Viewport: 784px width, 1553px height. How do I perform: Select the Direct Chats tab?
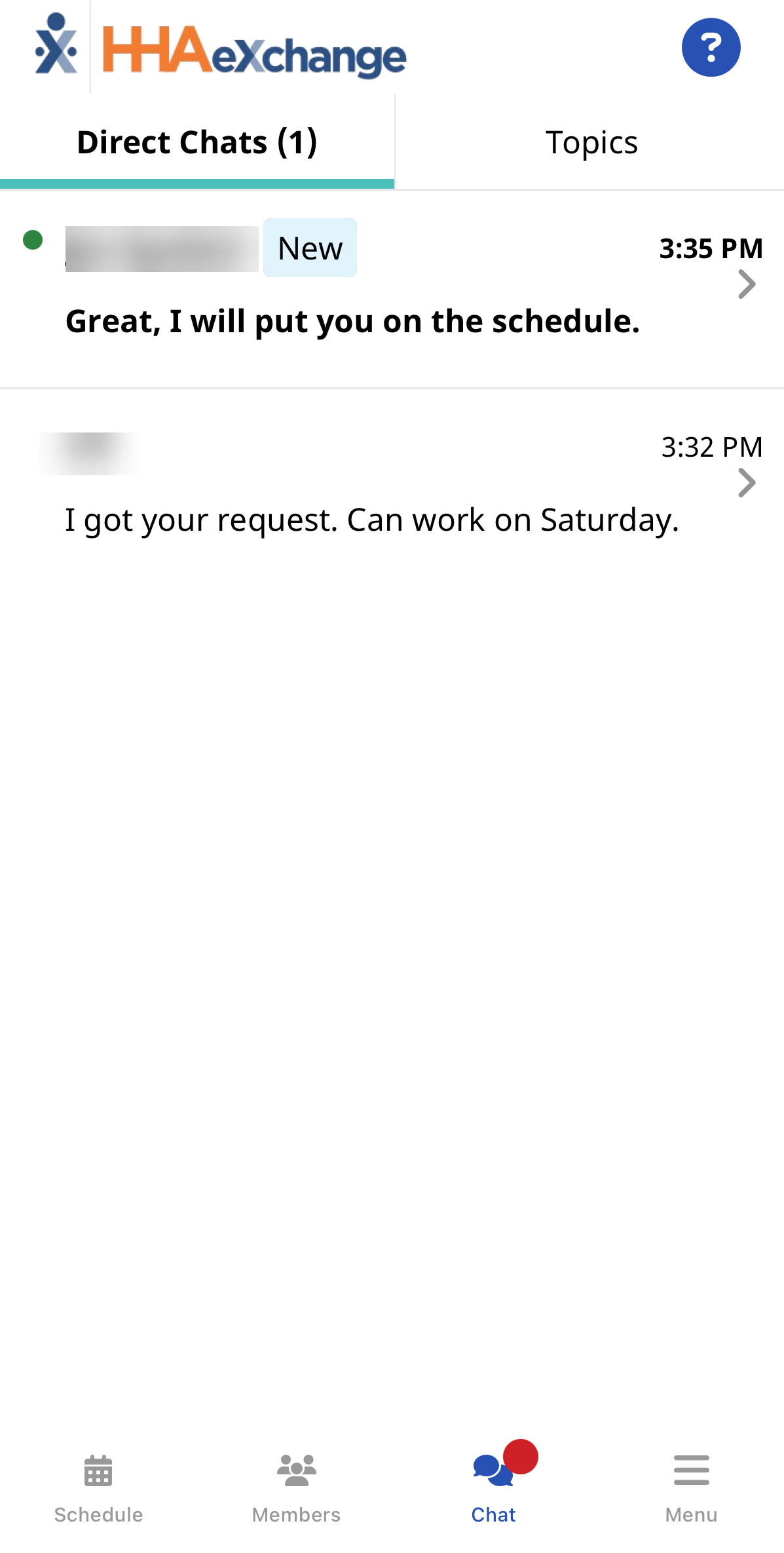tap(196, 142)
